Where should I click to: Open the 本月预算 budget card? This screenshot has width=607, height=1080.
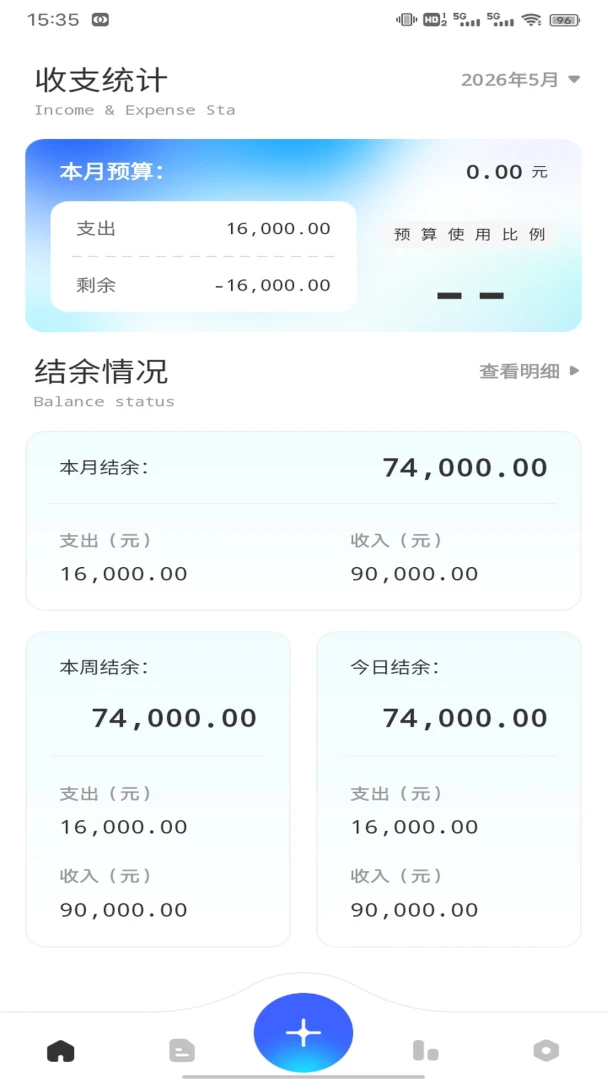(x=303, y=236)
